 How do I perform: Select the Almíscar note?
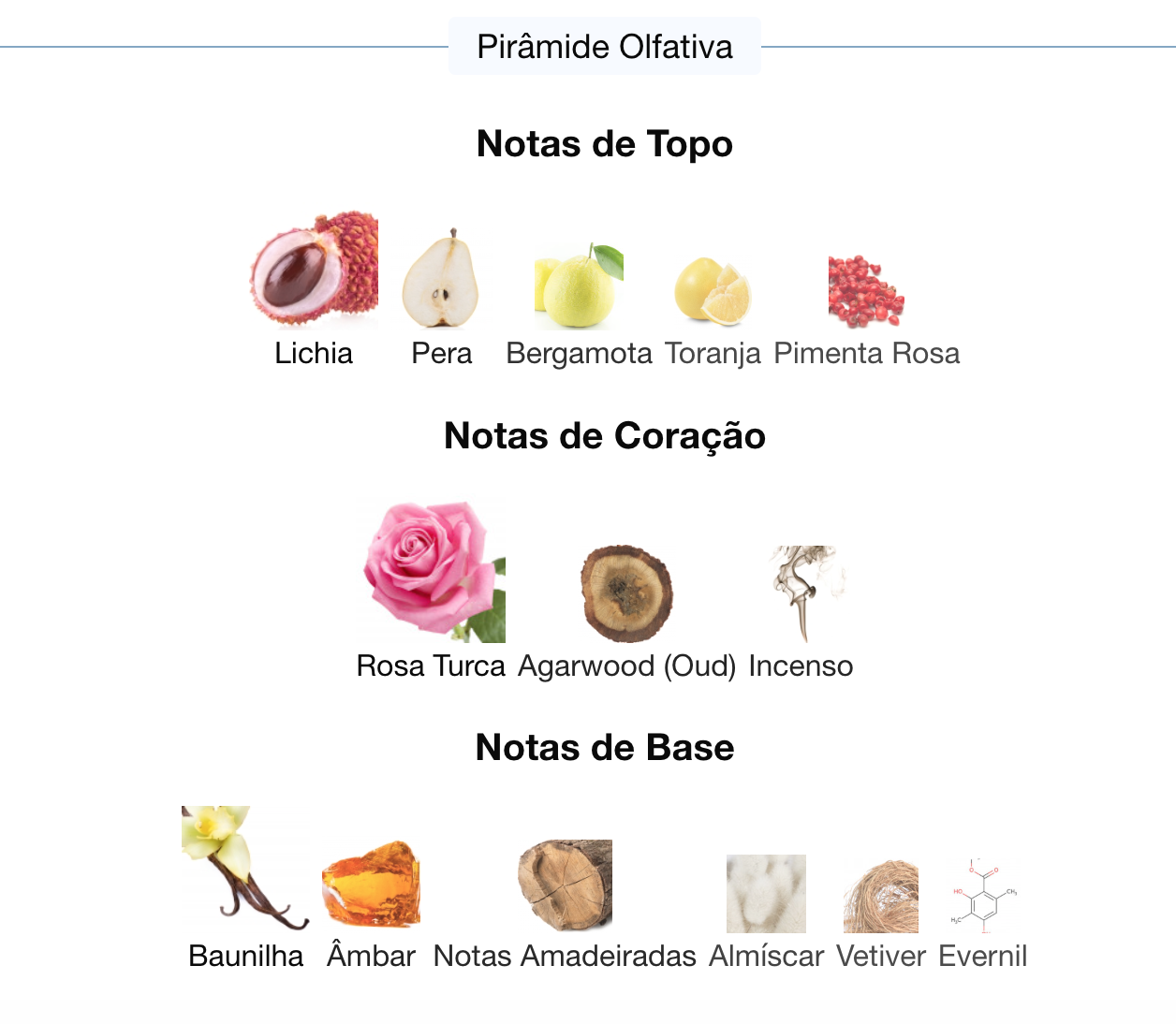click(766, 914)
